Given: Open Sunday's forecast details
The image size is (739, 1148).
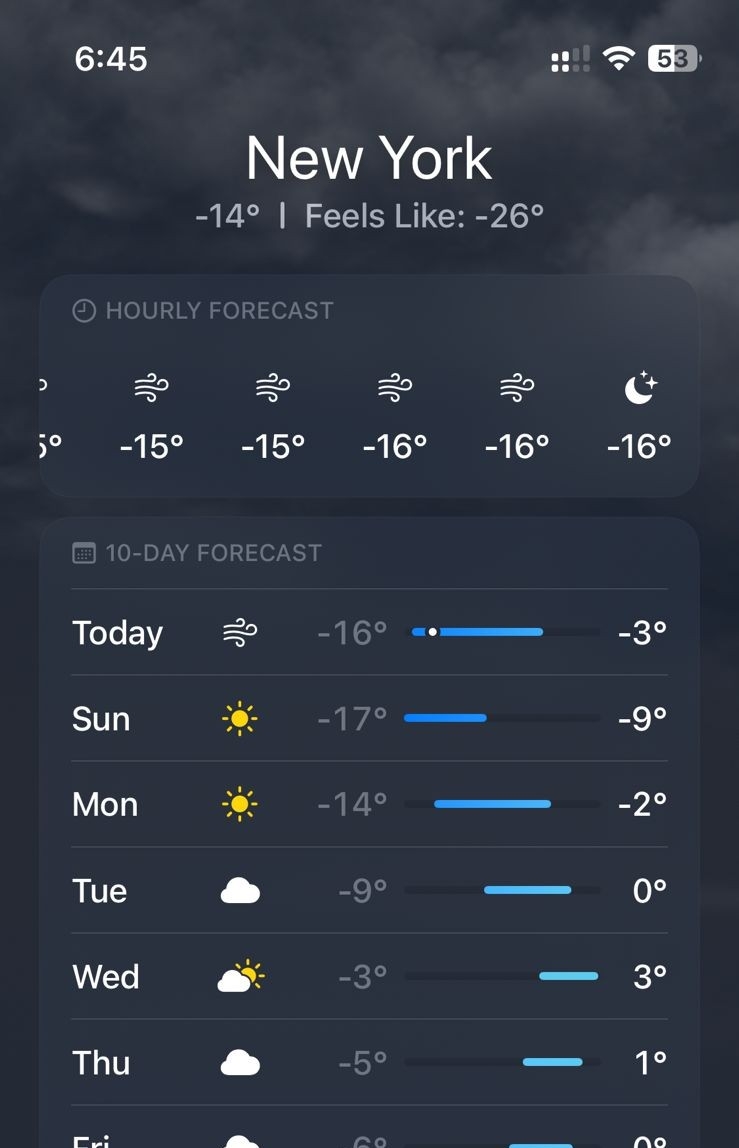Looking at the screenshot, I should click(x=368, y=718).
